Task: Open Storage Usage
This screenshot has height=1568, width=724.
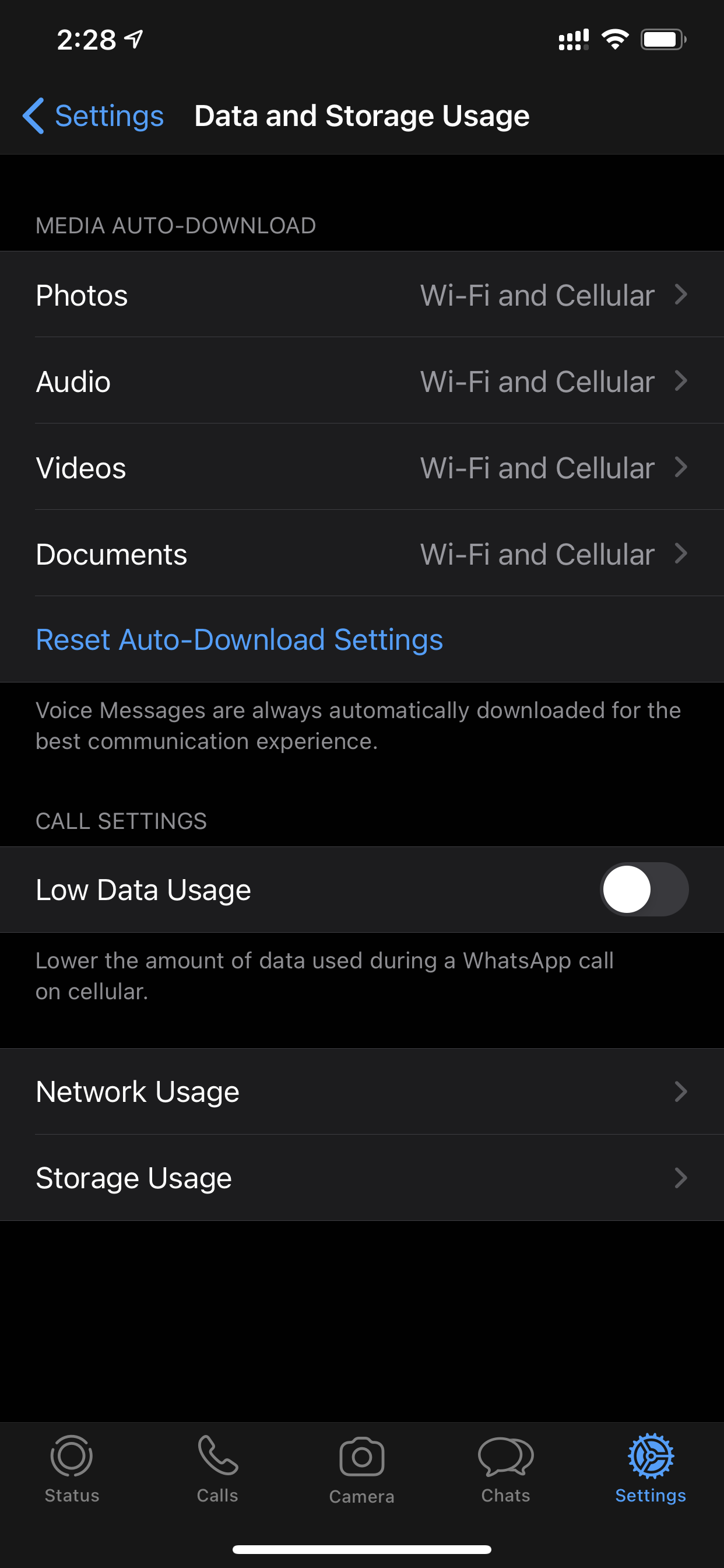Action: point(362,1178)
